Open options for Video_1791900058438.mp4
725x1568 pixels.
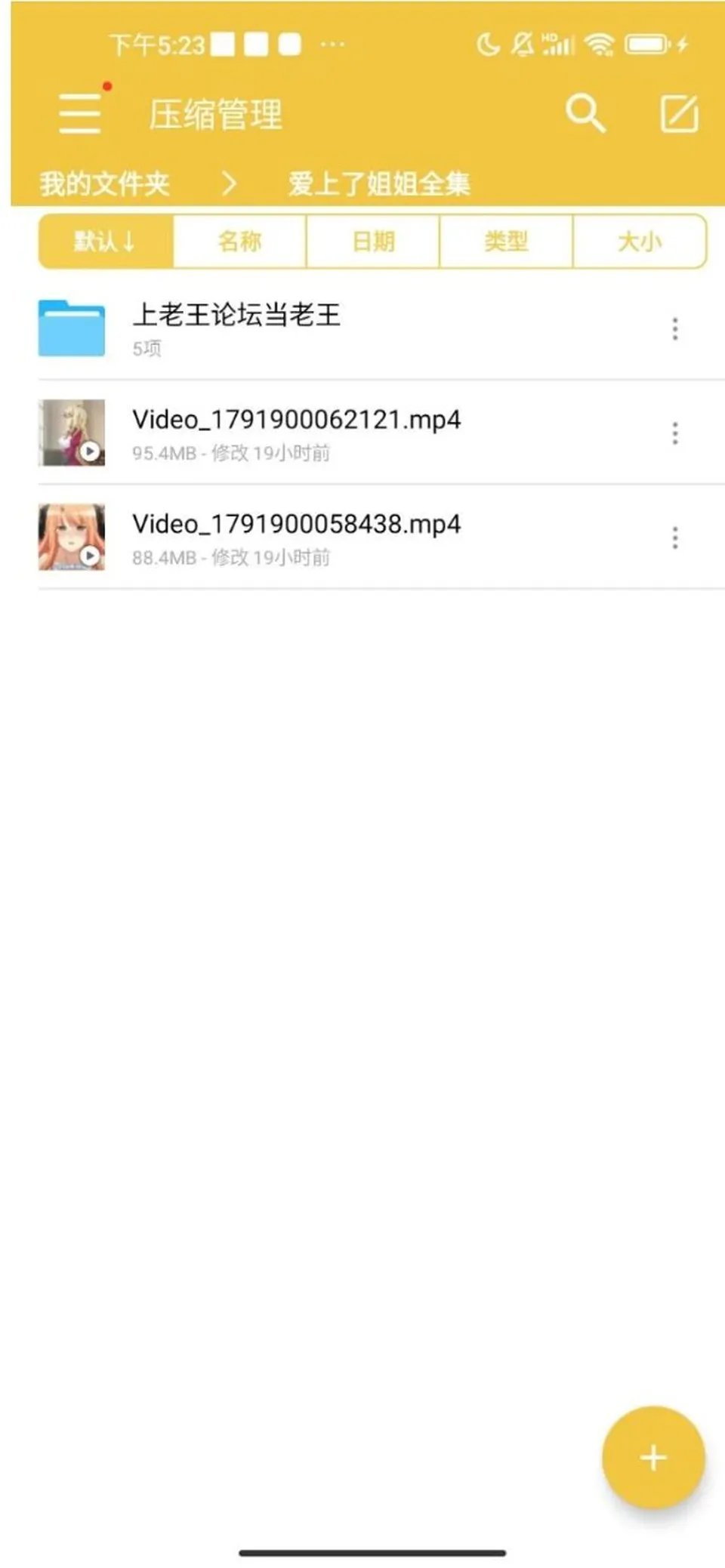675,538
